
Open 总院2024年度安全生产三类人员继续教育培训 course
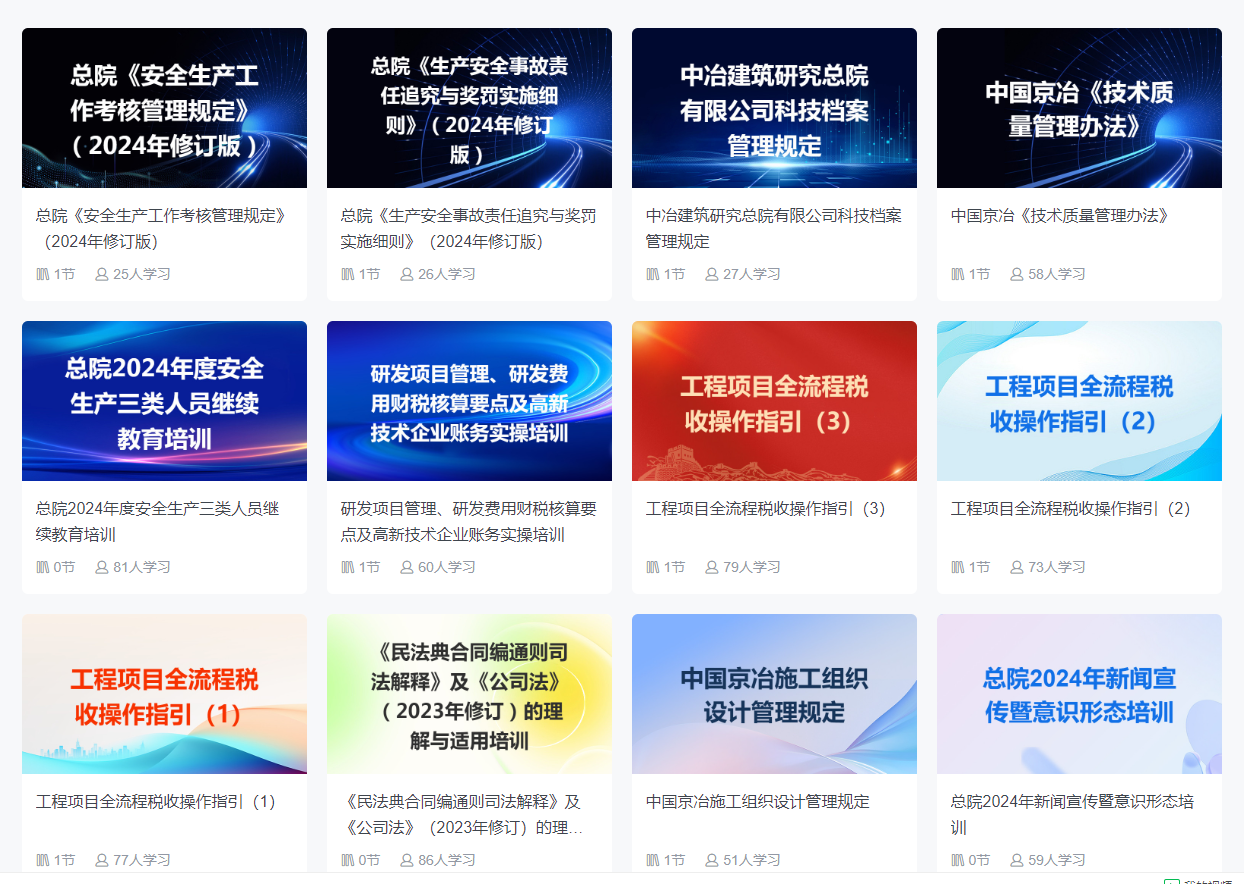[164, 401]
